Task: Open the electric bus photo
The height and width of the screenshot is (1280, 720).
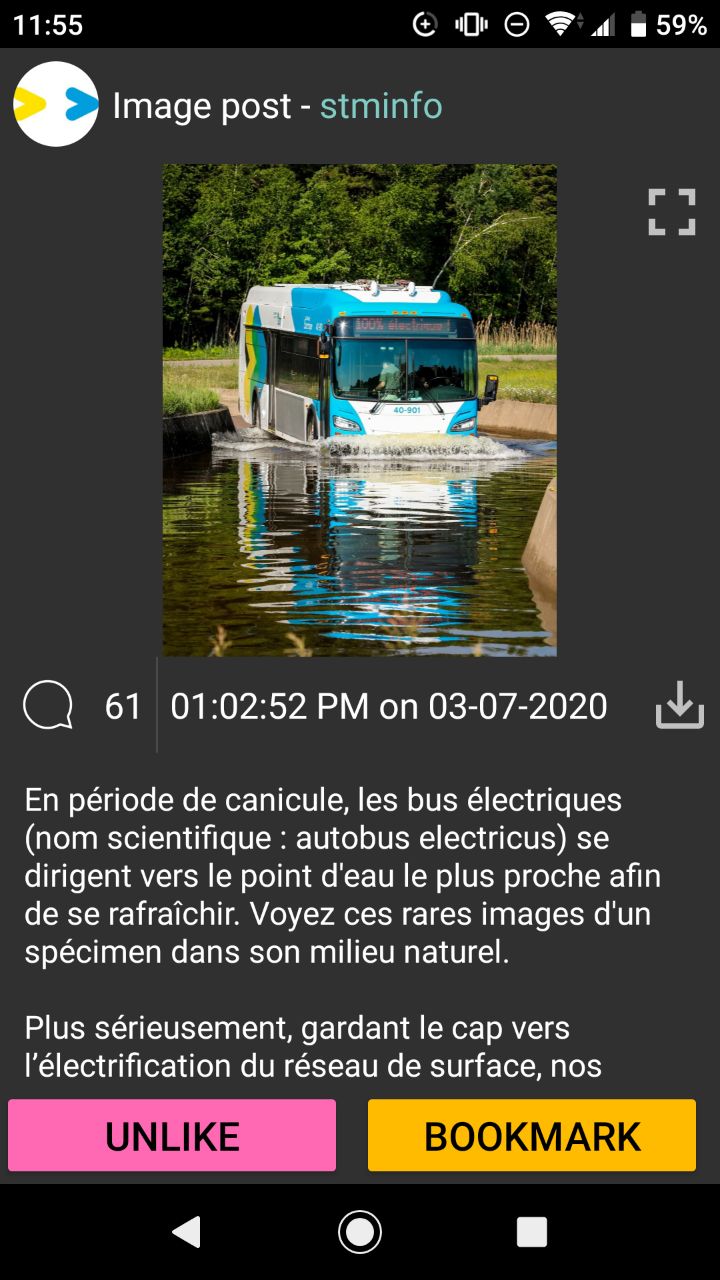Action: click(x=360, y=410)
